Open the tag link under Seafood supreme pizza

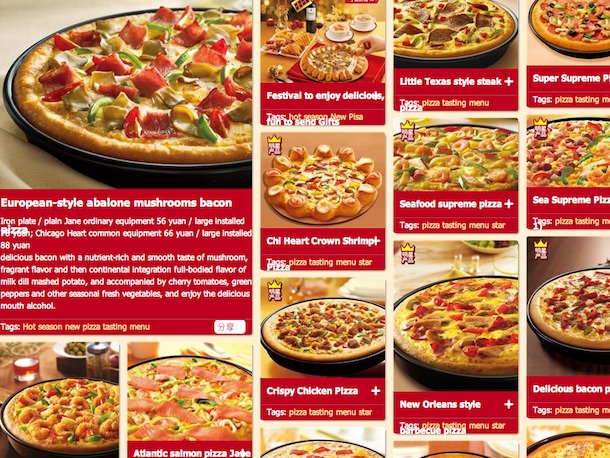(x=463, y=226)
